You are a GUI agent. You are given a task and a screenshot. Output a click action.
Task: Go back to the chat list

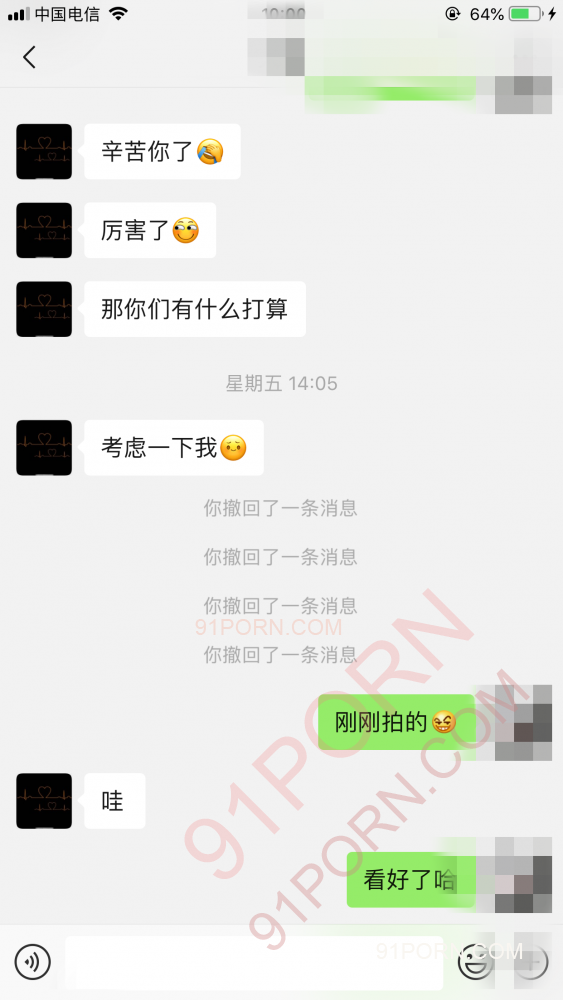tap(29, 57)
